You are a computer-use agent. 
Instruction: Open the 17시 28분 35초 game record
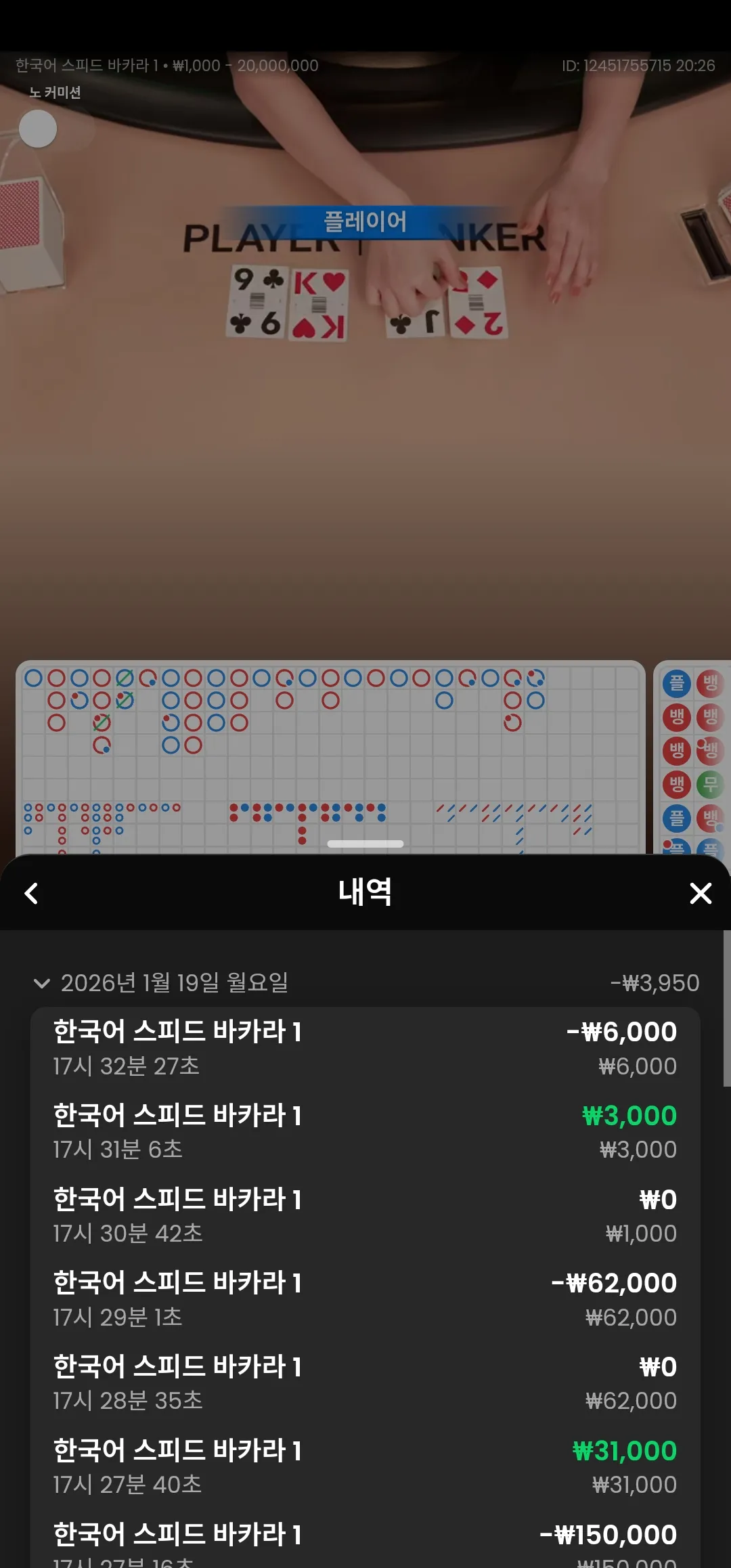[365, 1383]
